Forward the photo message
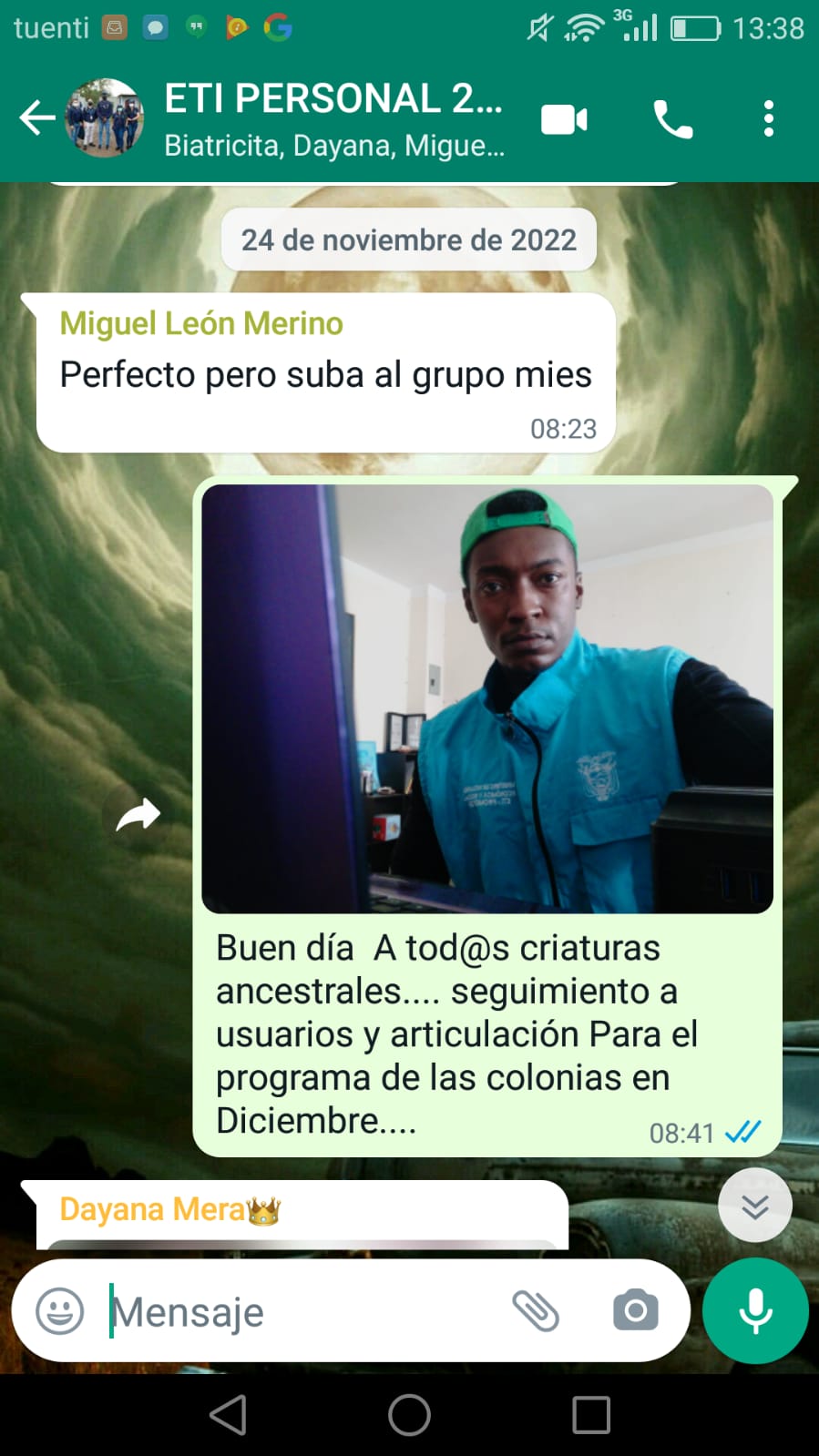The image size is (819, 1456). [138, 815]
